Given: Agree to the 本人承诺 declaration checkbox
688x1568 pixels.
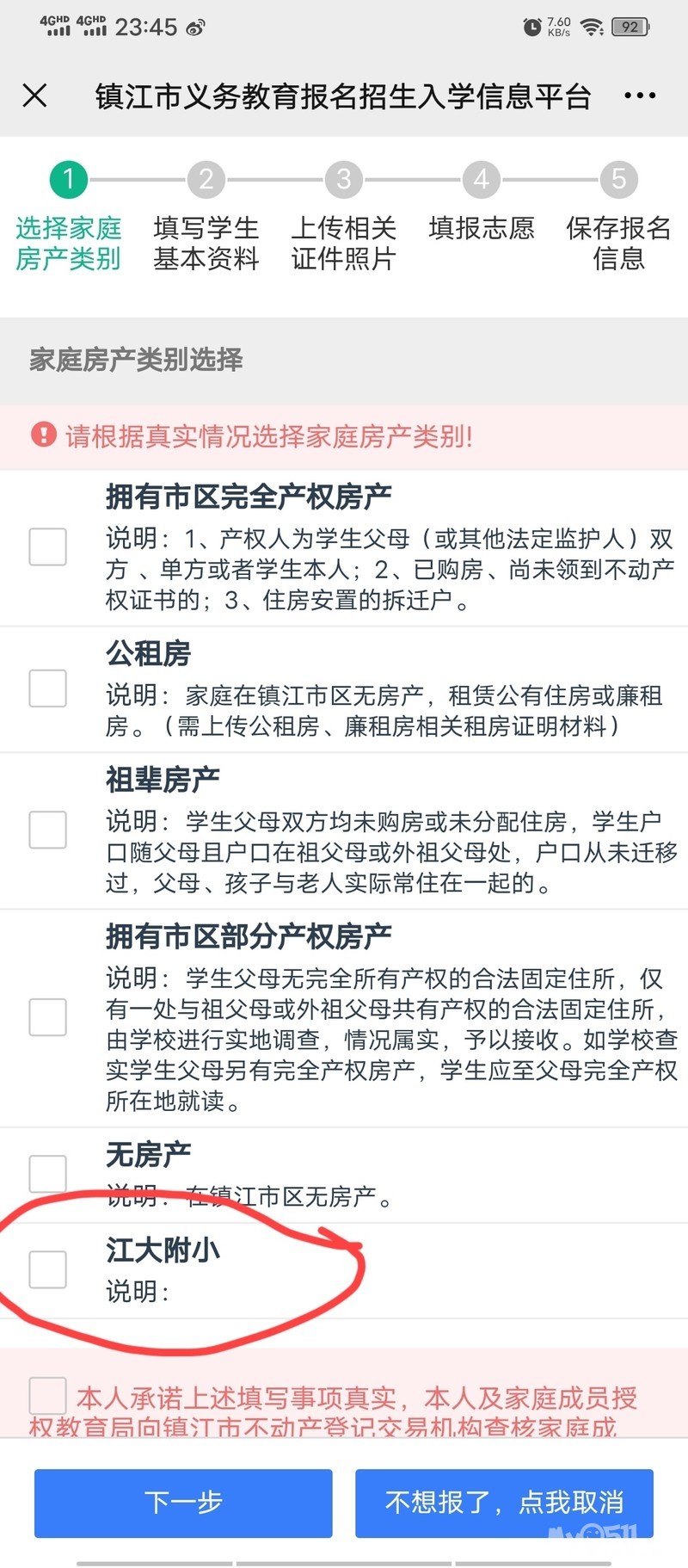Looking at the screenshot, I should click(48, 1396).
